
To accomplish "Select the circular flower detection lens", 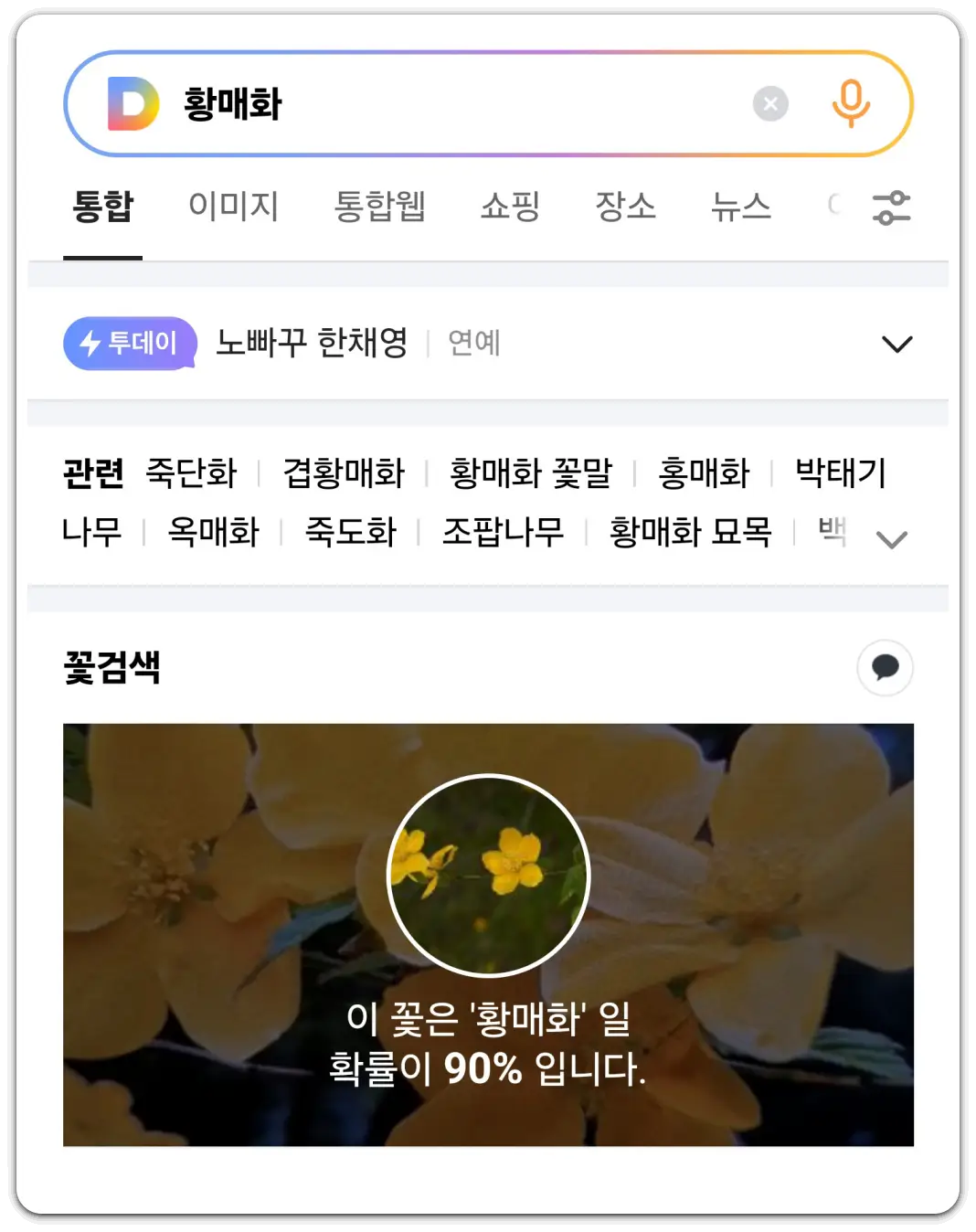I will (x=489, y=875).
